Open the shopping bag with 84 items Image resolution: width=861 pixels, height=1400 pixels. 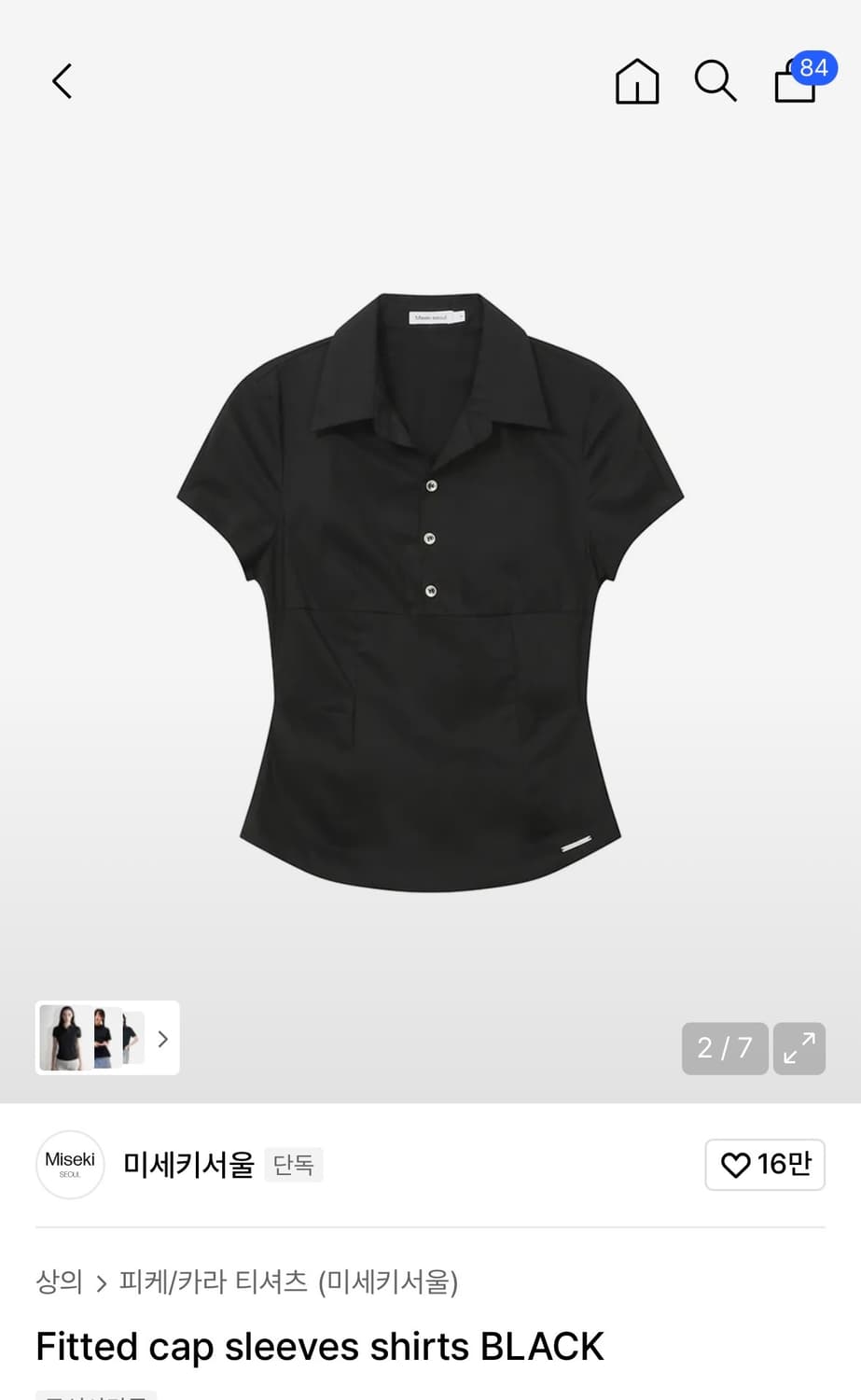point(797,81)
